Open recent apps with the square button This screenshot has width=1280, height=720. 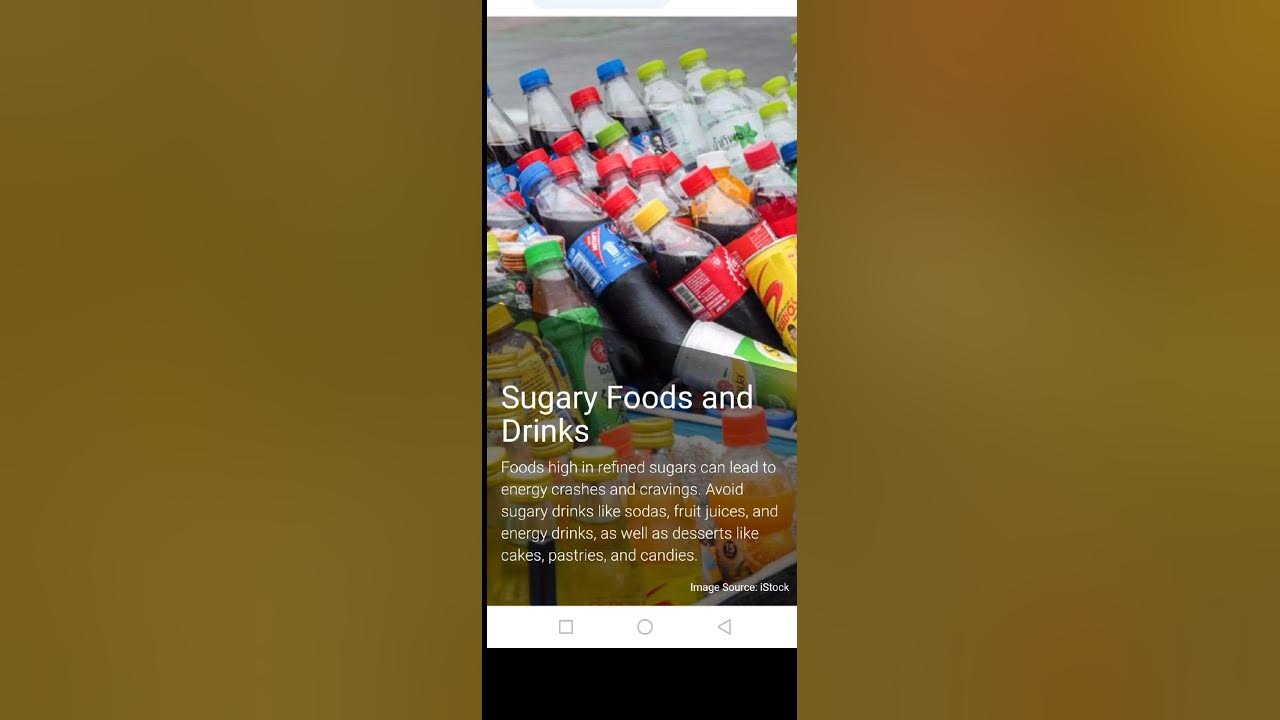tap(566, 627)
